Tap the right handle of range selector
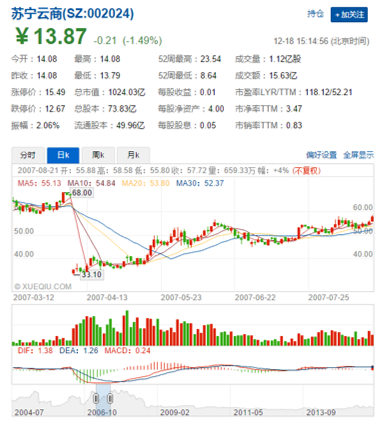 click(x=110, y=398)
